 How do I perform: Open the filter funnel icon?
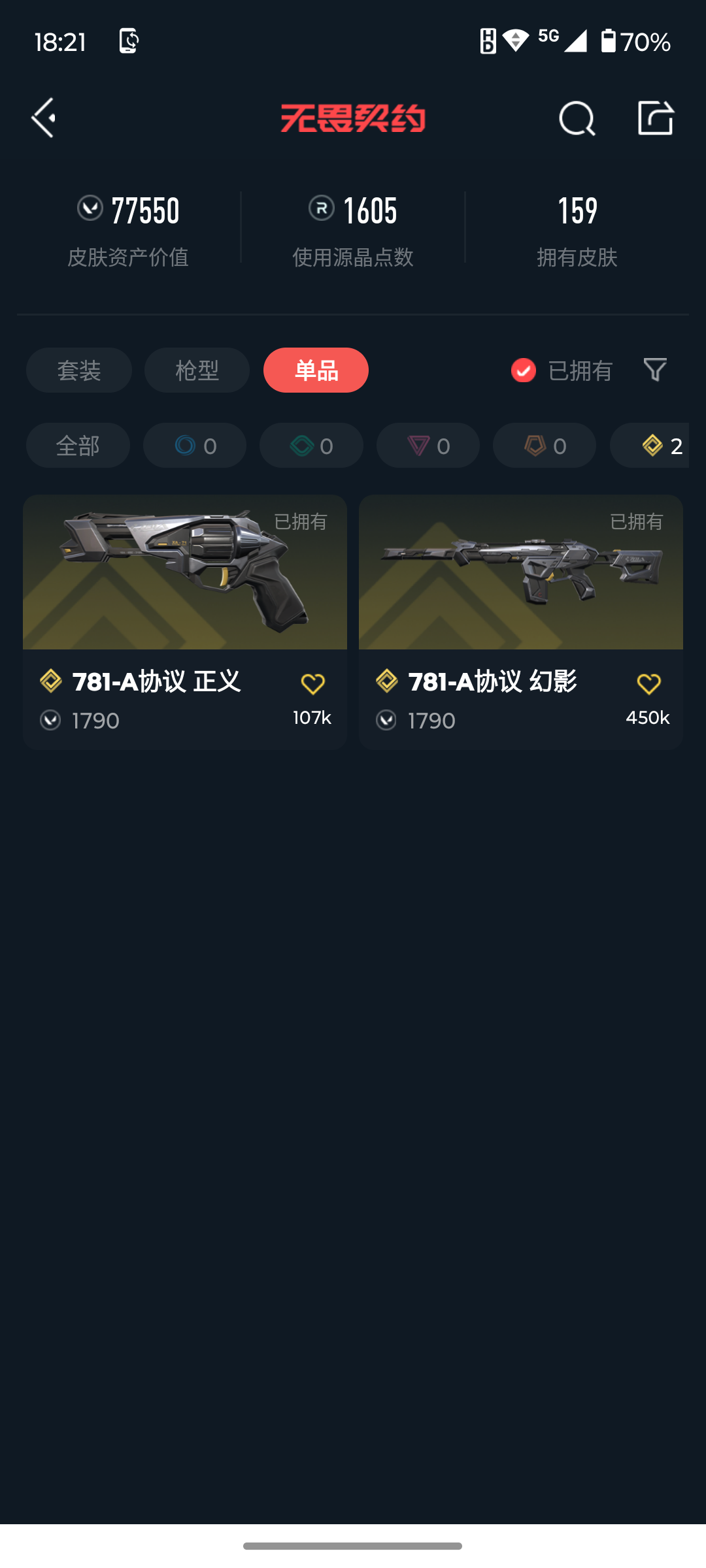(655, 370)
